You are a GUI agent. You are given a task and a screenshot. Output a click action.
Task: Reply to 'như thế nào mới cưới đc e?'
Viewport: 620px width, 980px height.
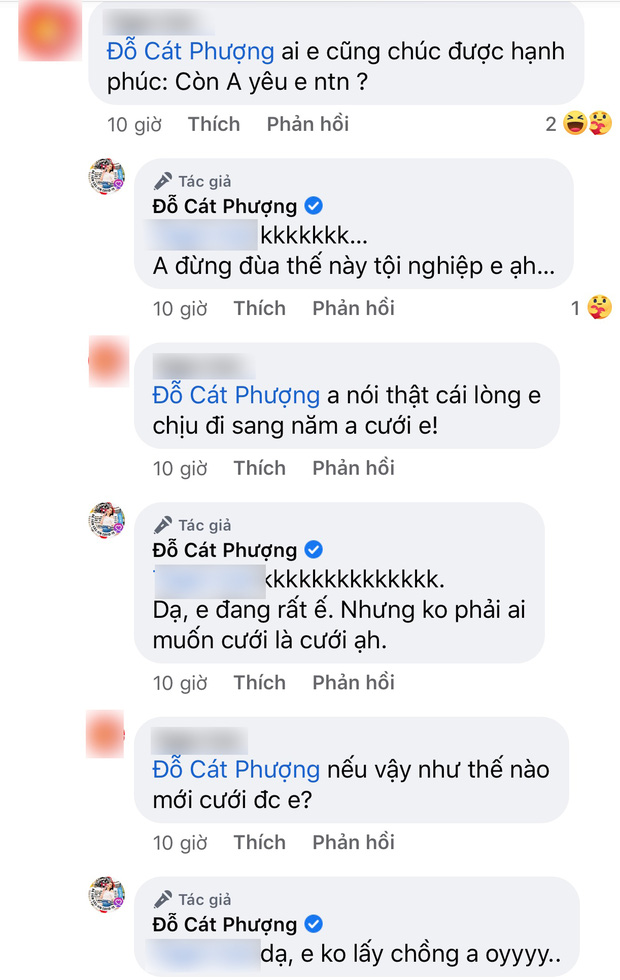(x=353, y=843)
